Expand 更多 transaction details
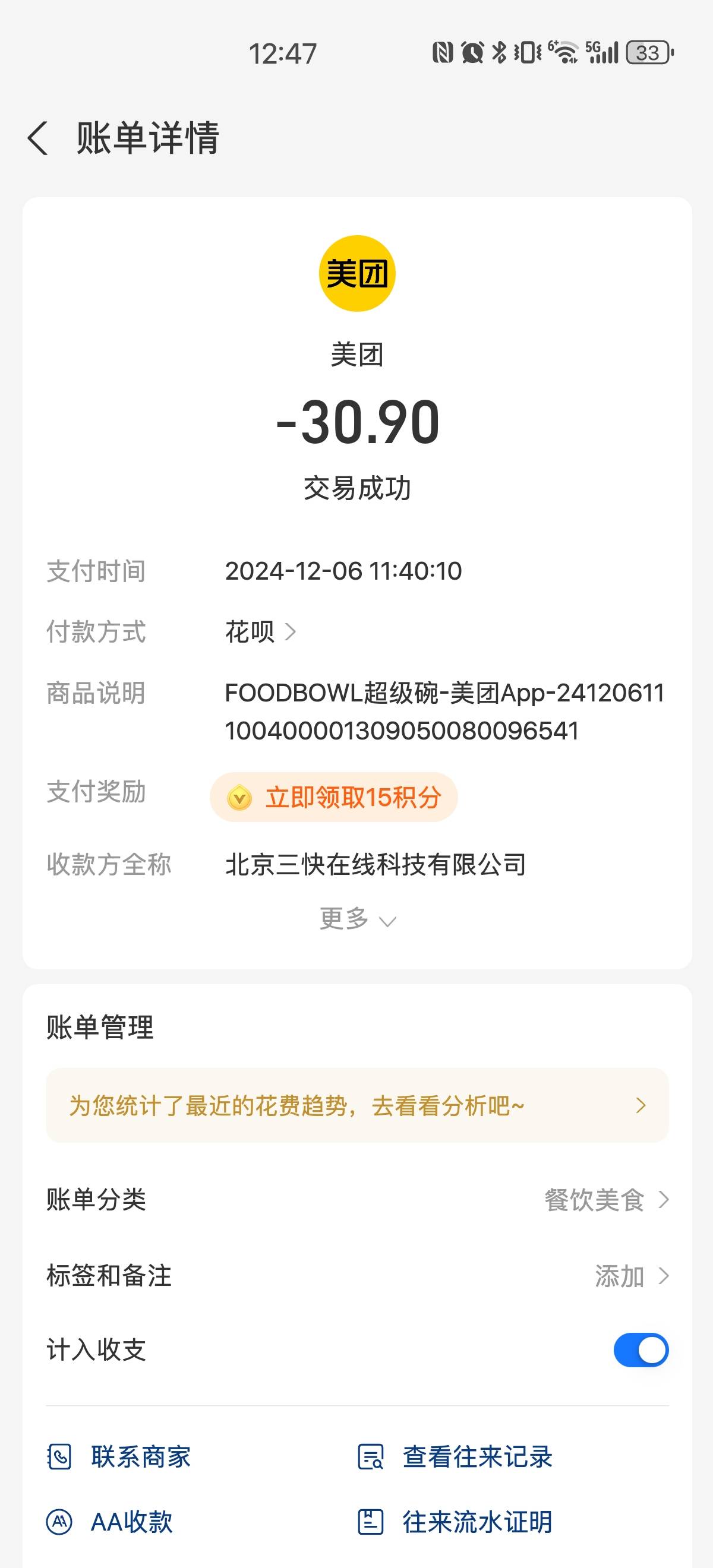The width and height of the screenshot is (713, 1568). coord(358,918)
